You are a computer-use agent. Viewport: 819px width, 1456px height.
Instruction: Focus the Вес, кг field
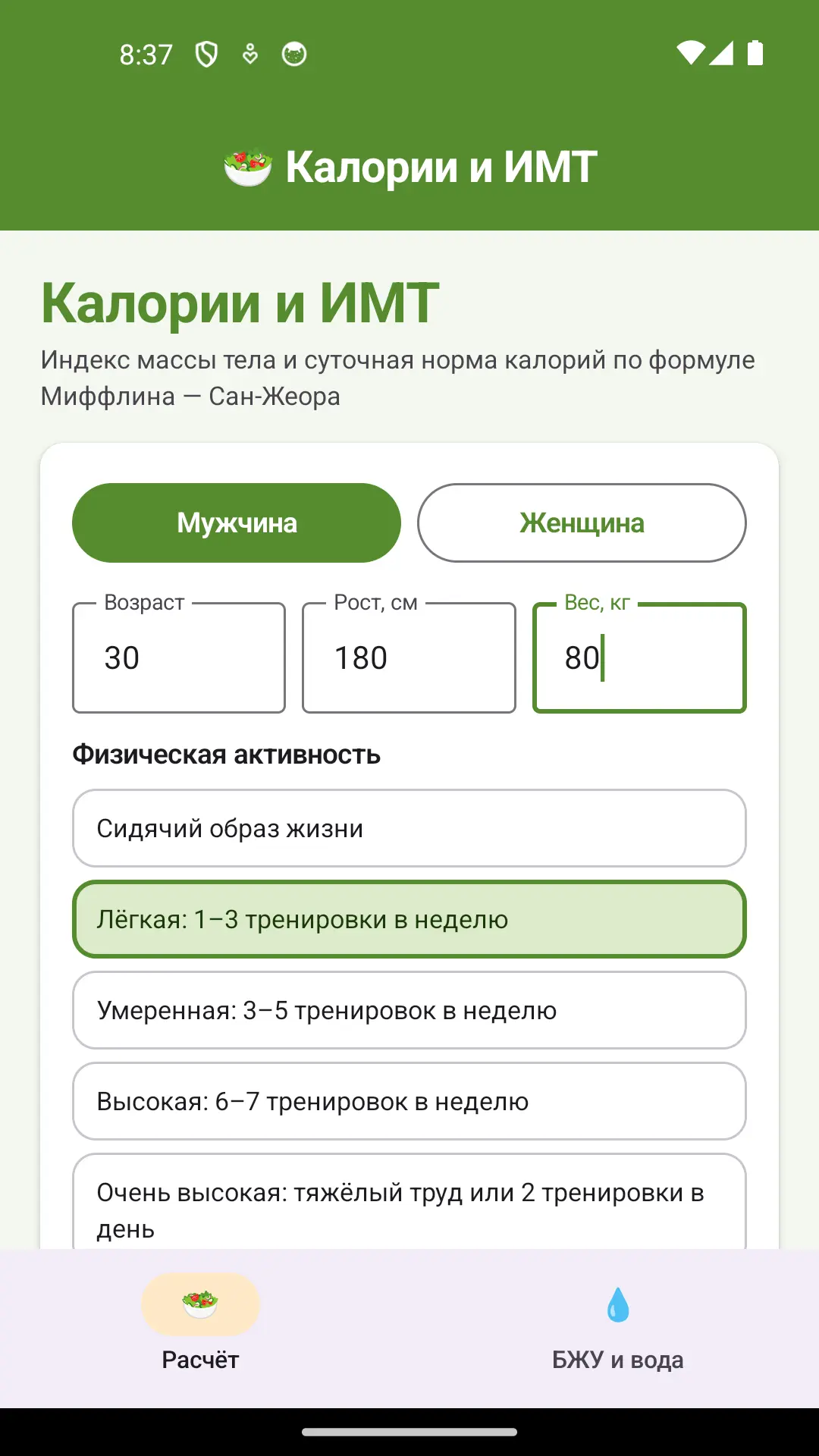[639, 657]
